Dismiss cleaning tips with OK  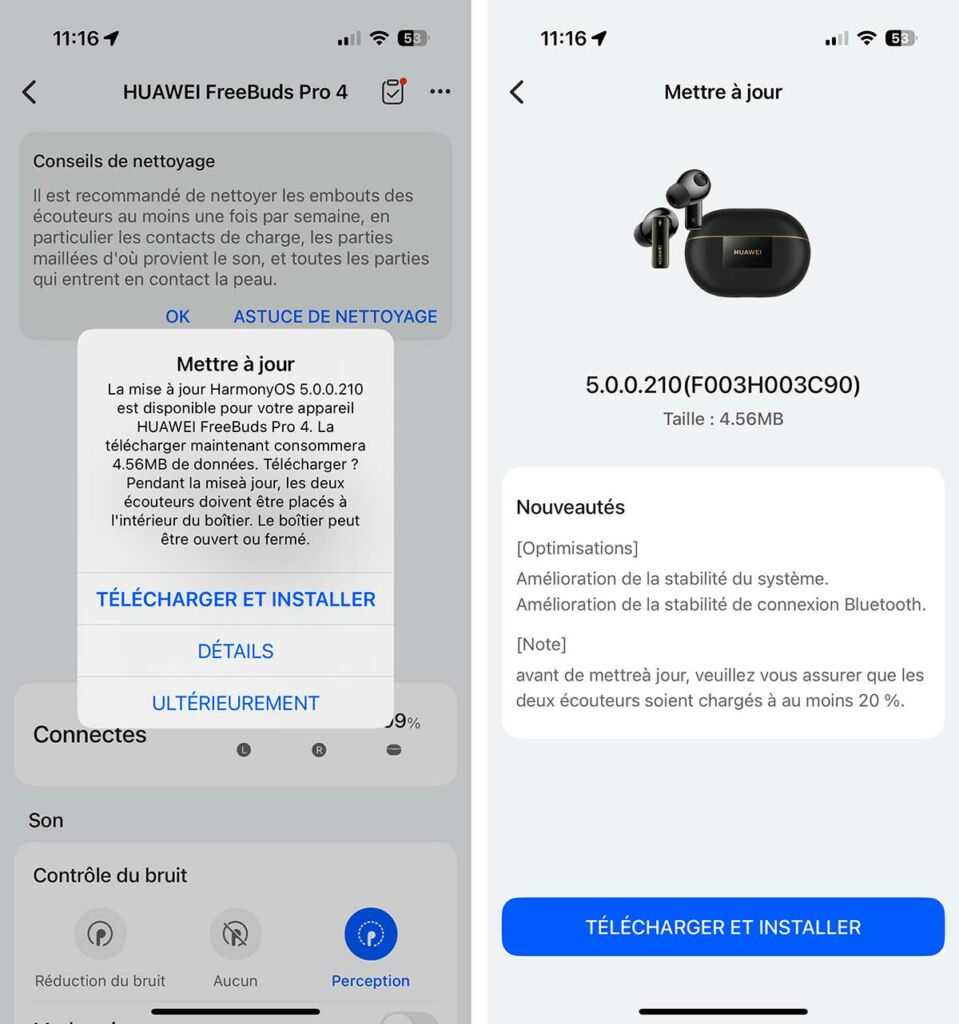point(178,316)
